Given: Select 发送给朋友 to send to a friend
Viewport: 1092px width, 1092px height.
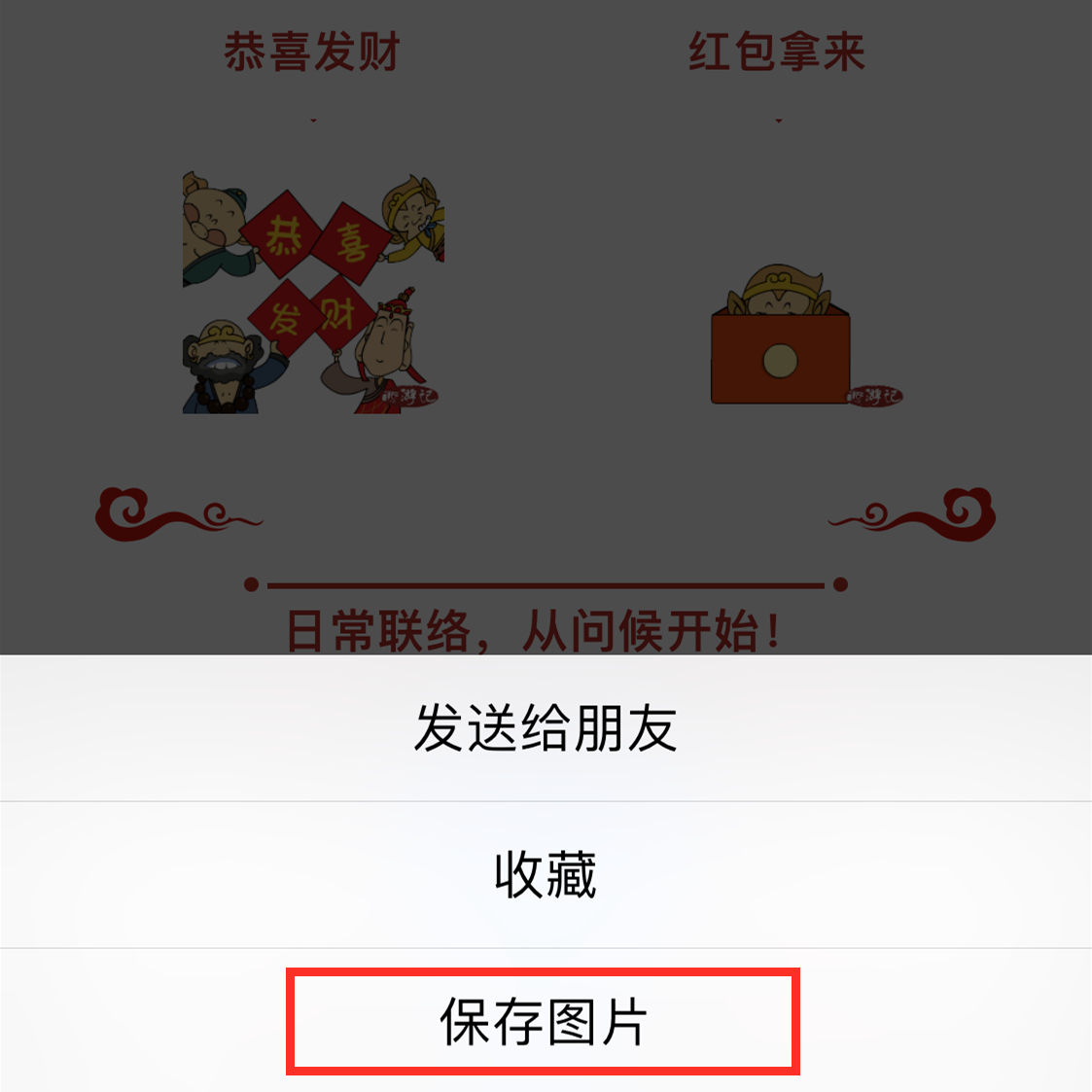Looking at the screenshot, I should click(545, 728).
